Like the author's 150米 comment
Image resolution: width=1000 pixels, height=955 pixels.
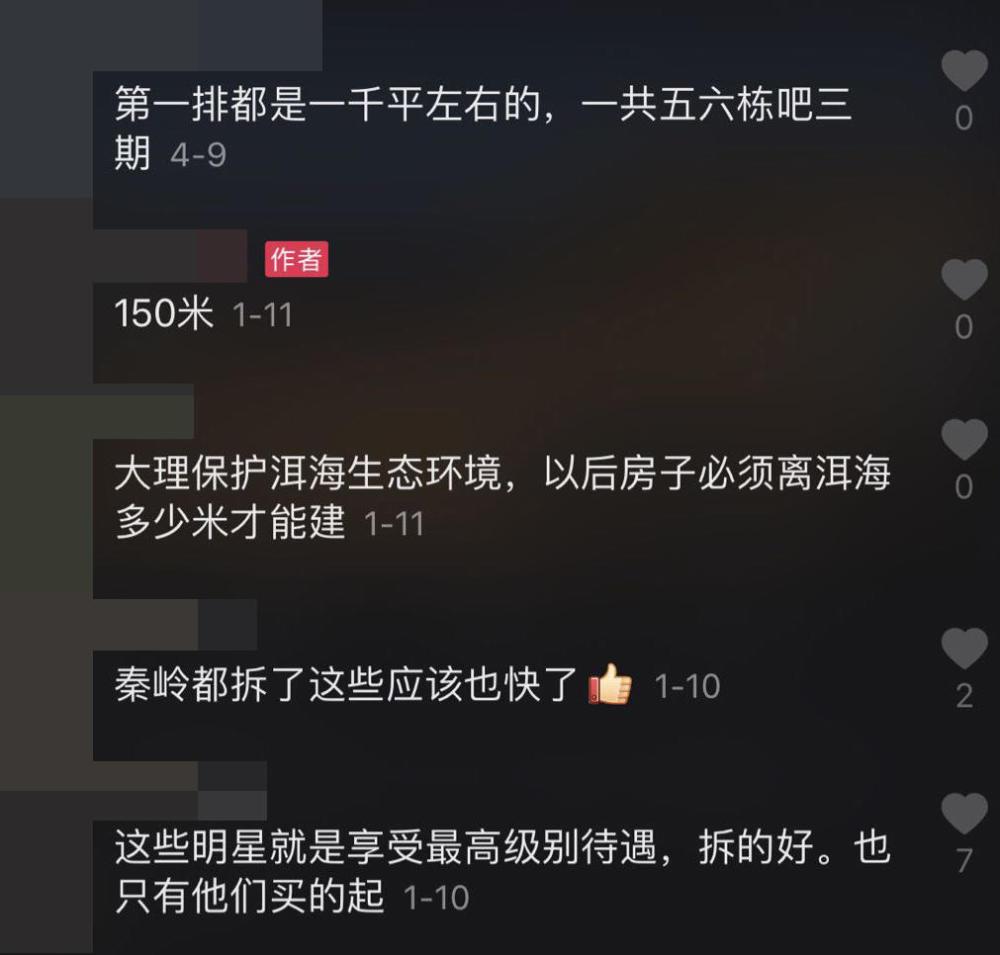click(x=964, y=280)
